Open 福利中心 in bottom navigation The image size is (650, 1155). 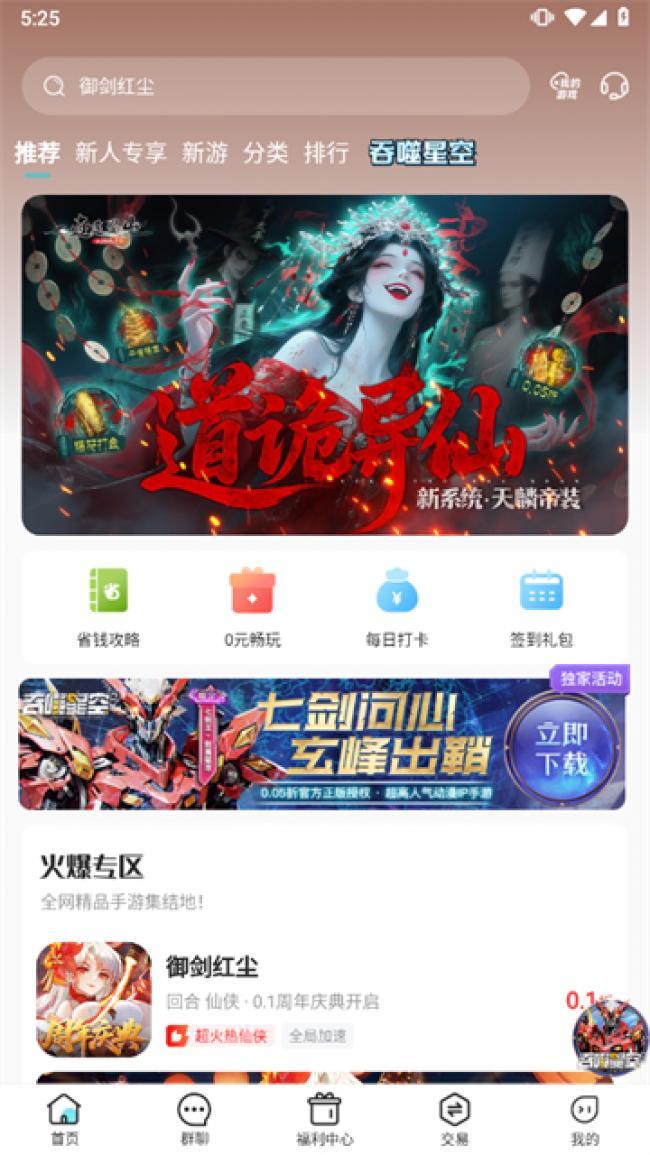point(324,1119)
